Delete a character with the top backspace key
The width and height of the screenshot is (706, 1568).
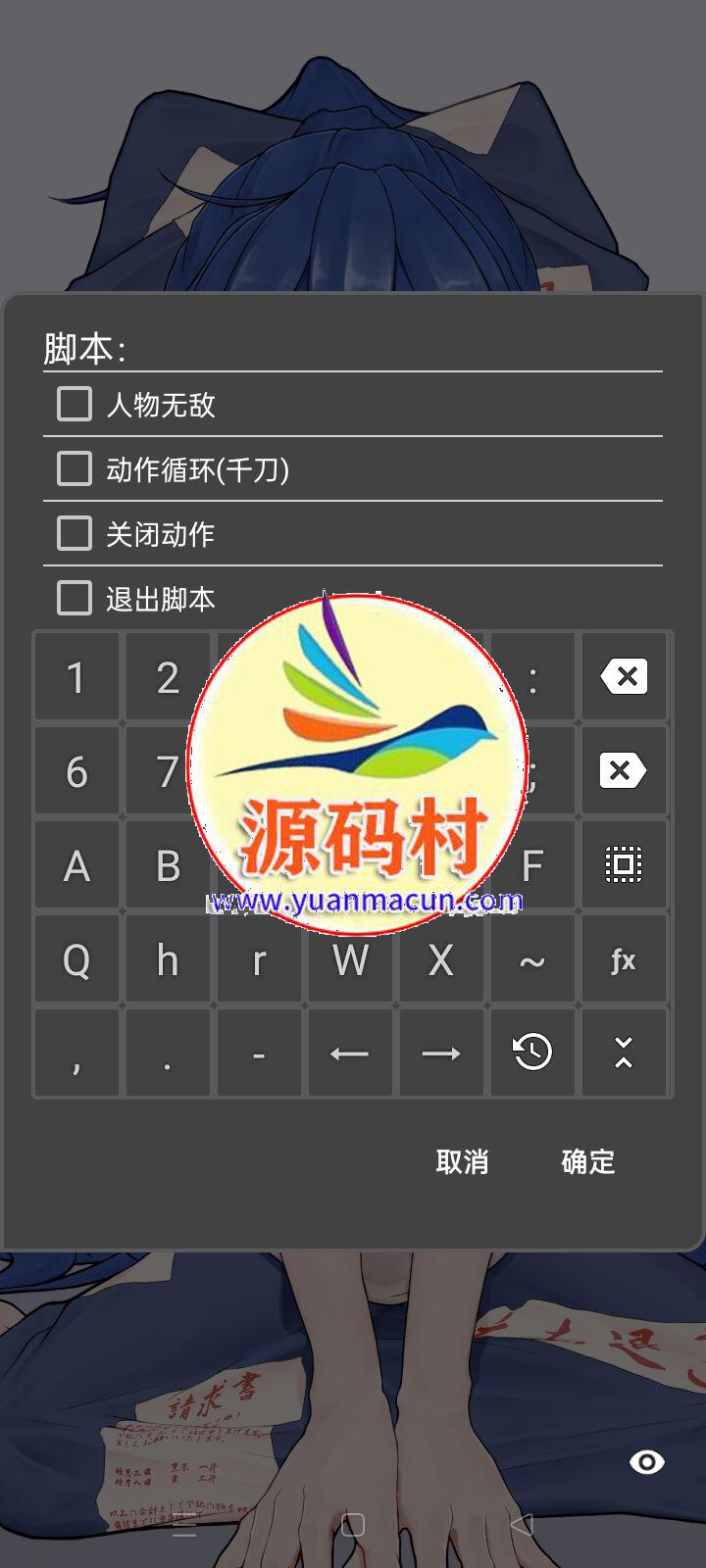click(x=624, y=677)
